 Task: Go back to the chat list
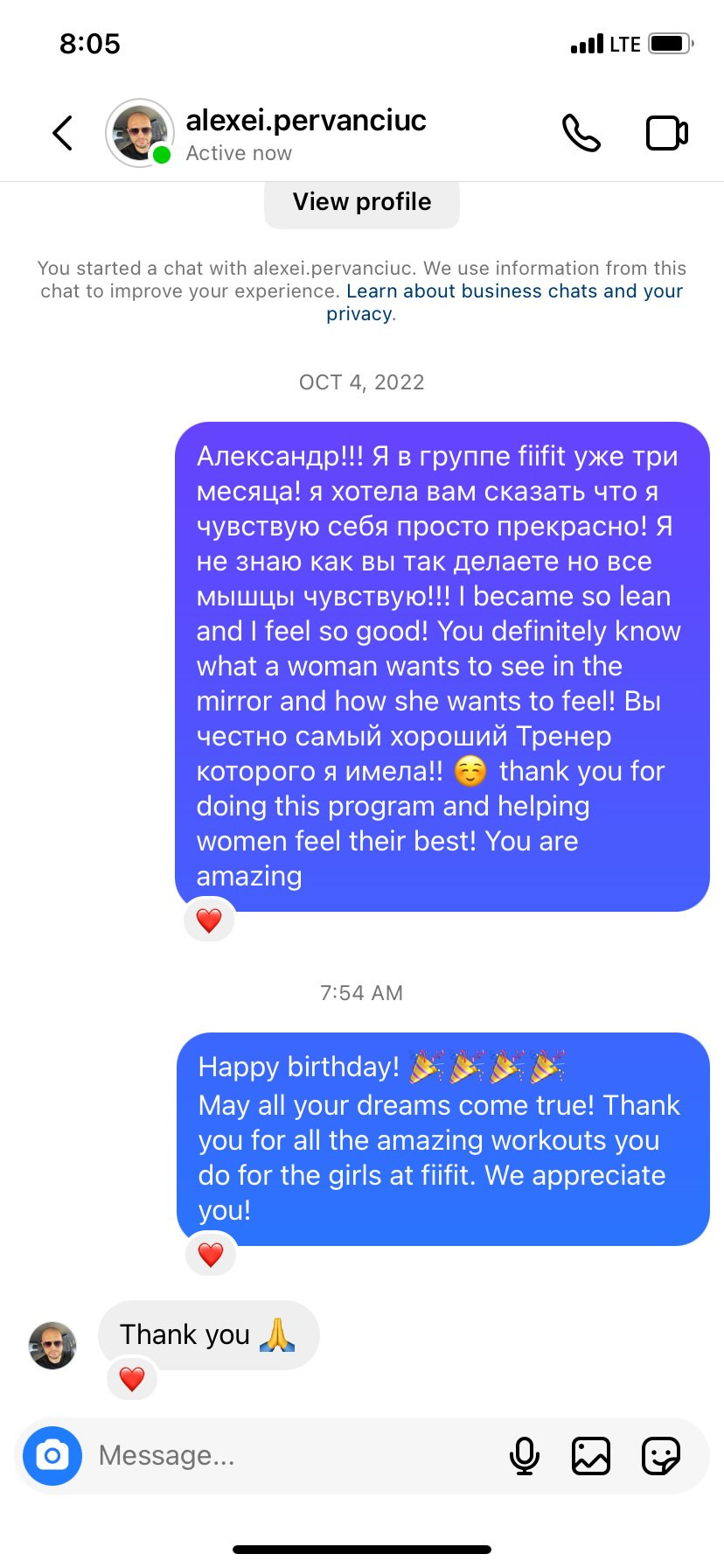[62, 133]
